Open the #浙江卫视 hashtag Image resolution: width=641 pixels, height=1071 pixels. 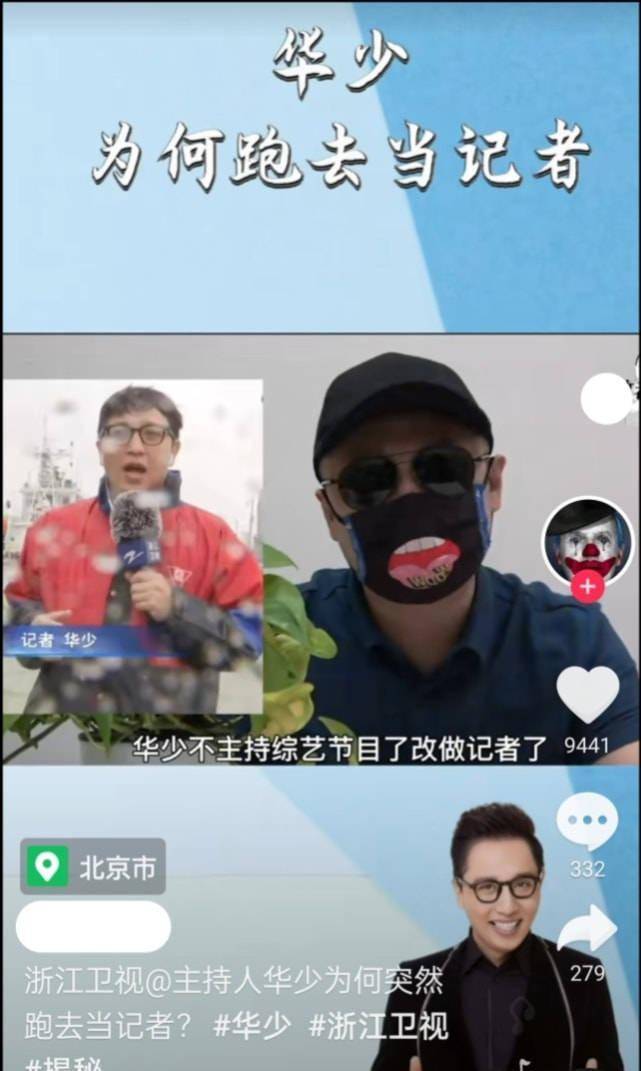(377, 1026)
